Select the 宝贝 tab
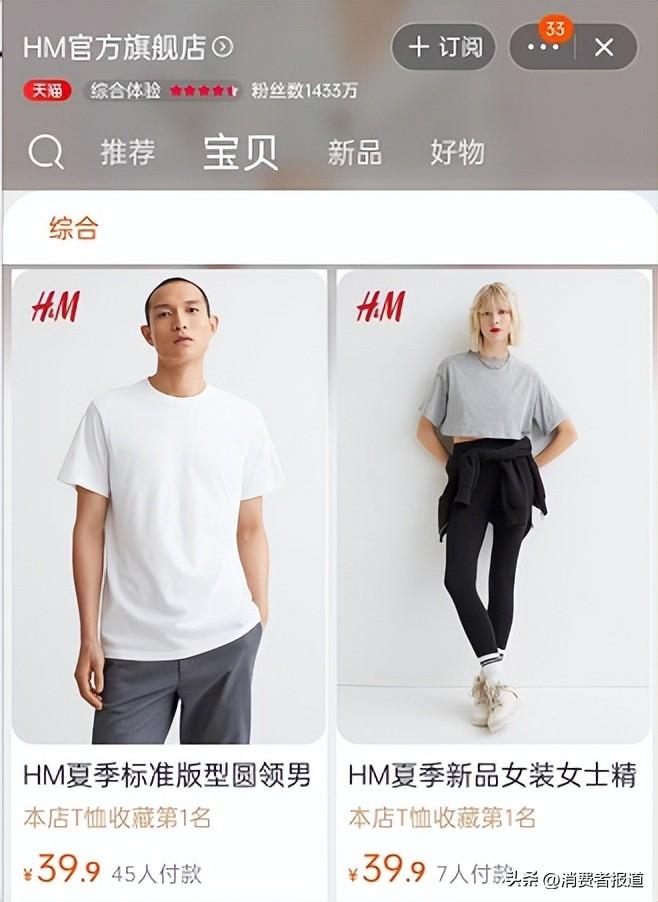658x902 pixels. (240, 153)
